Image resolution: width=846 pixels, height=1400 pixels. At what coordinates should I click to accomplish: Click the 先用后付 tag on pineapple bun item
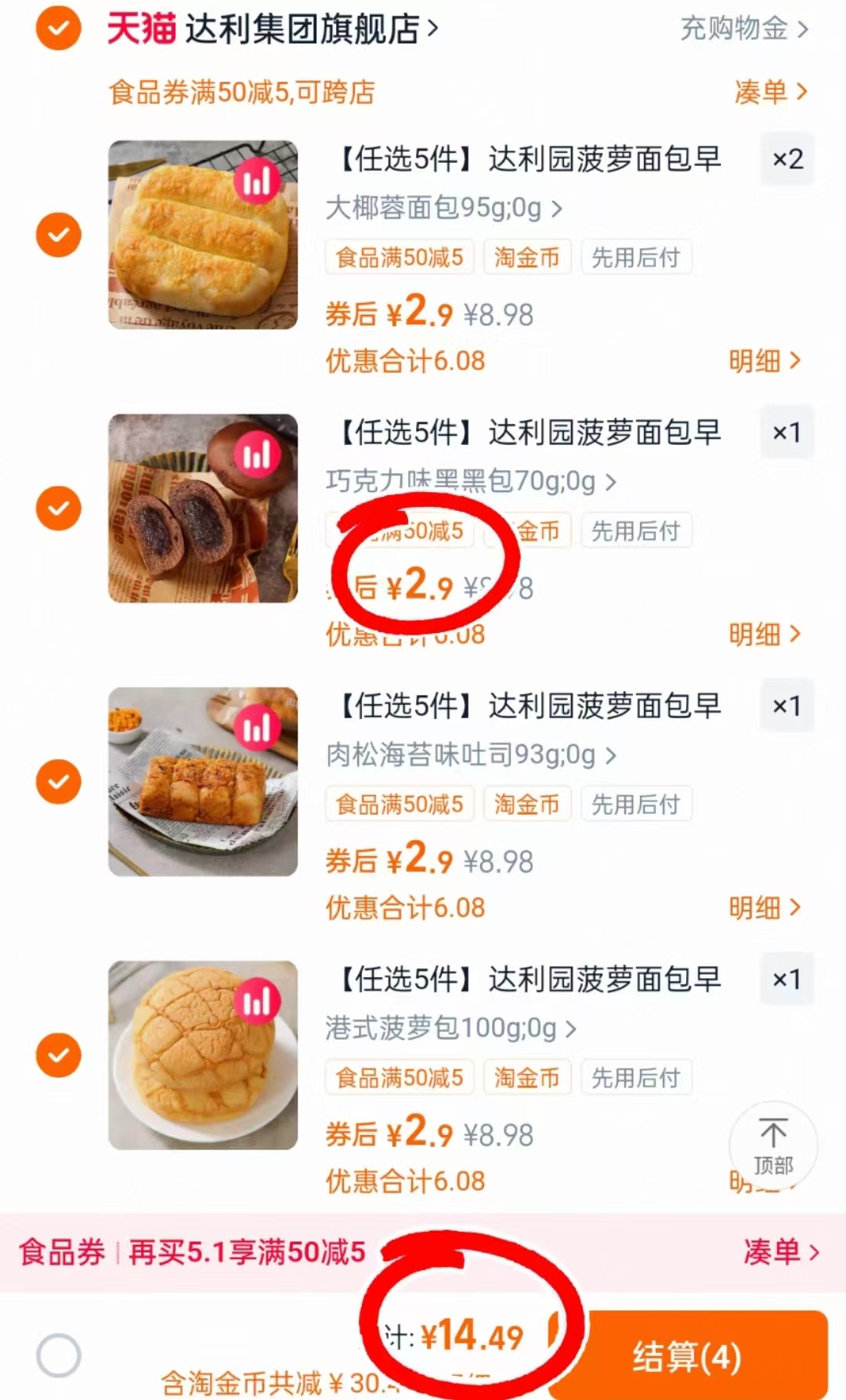pos(637,1077)
